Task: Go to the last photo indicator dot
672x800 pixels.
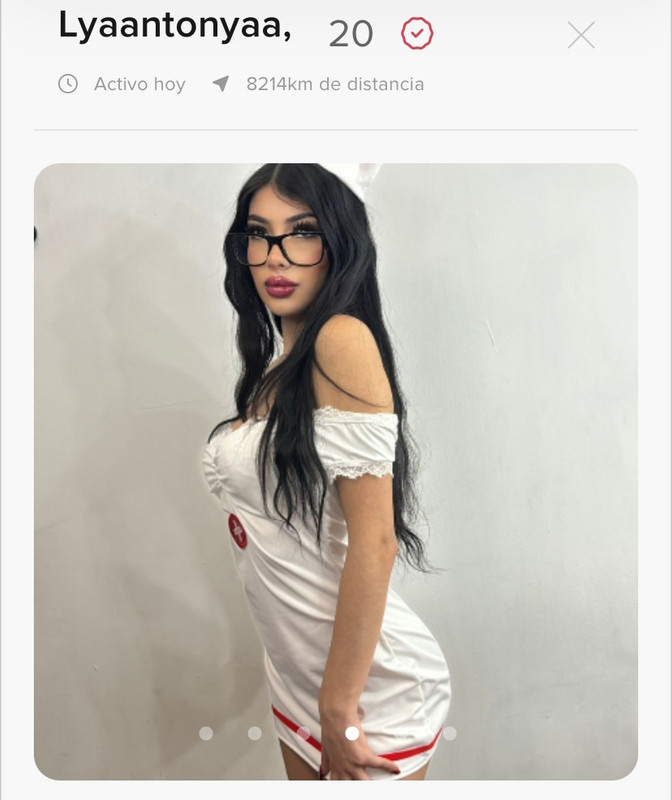Action: point(449,733)
